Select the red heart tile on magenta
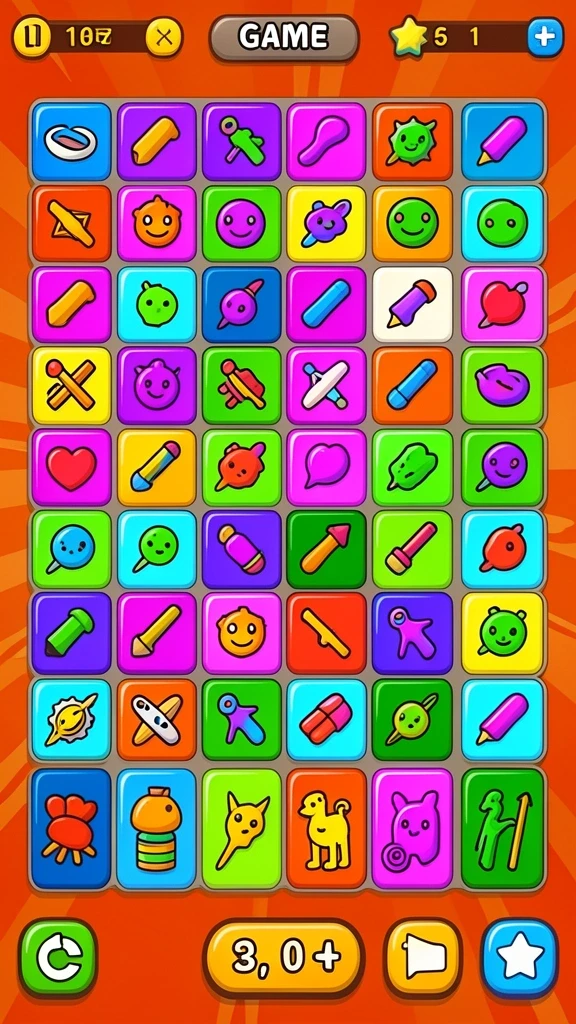 pyautogui.click(x=71, y=468)
